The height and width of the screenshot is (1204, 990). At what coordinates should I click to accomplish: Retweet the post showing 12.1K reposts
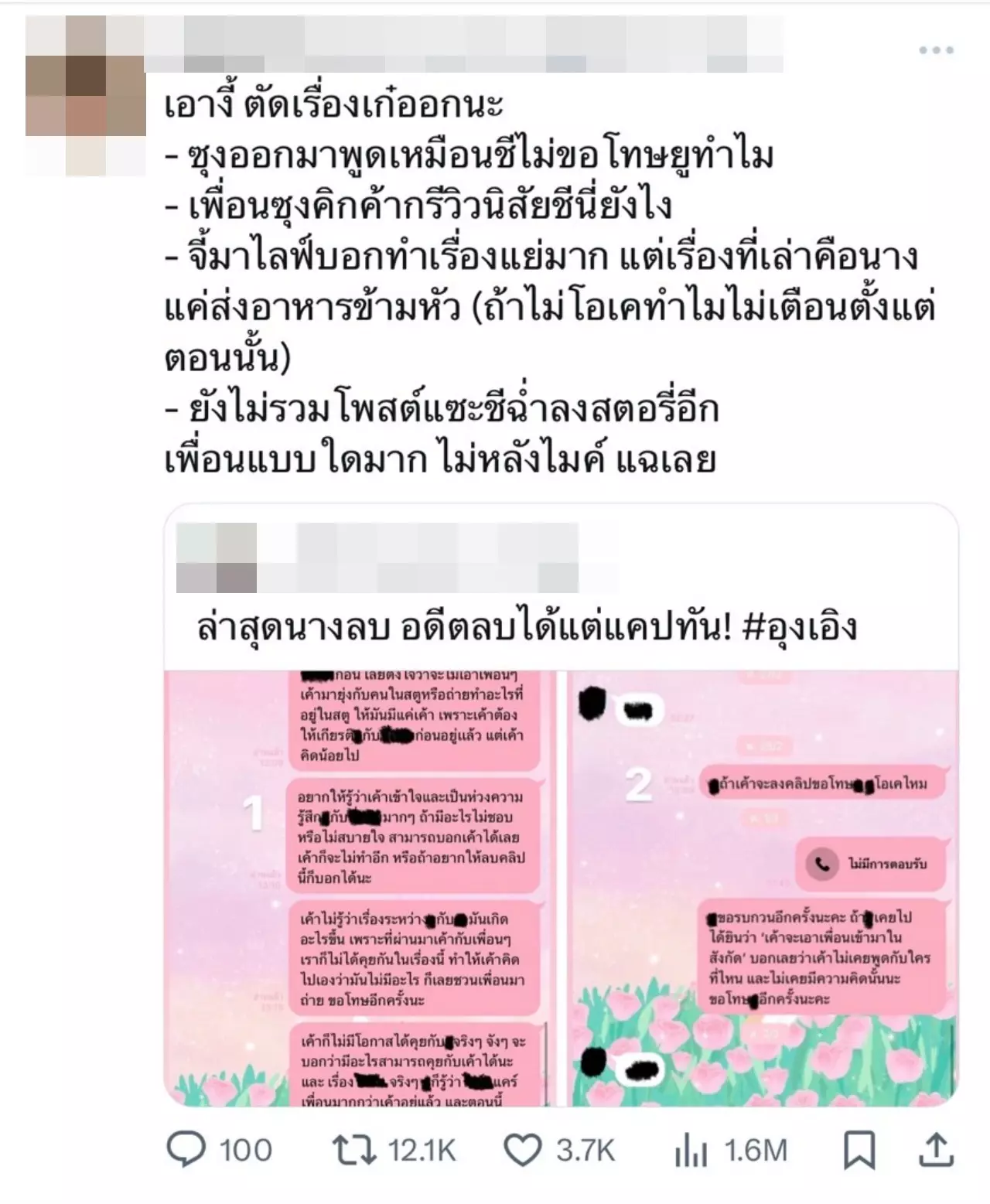[354, 1150]
